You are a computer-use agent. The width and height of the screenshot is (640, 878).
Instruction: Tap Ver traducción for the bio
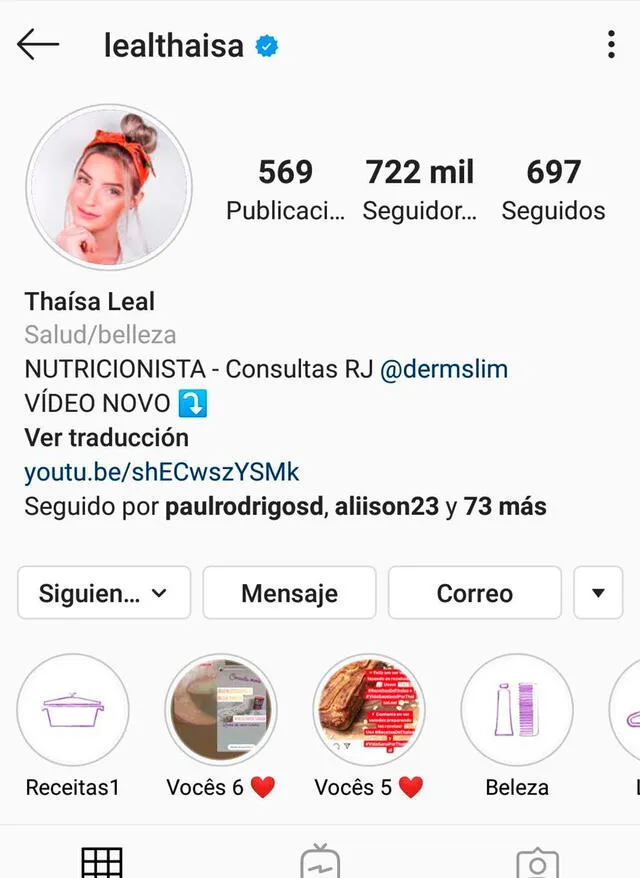[x=106, y=438]
